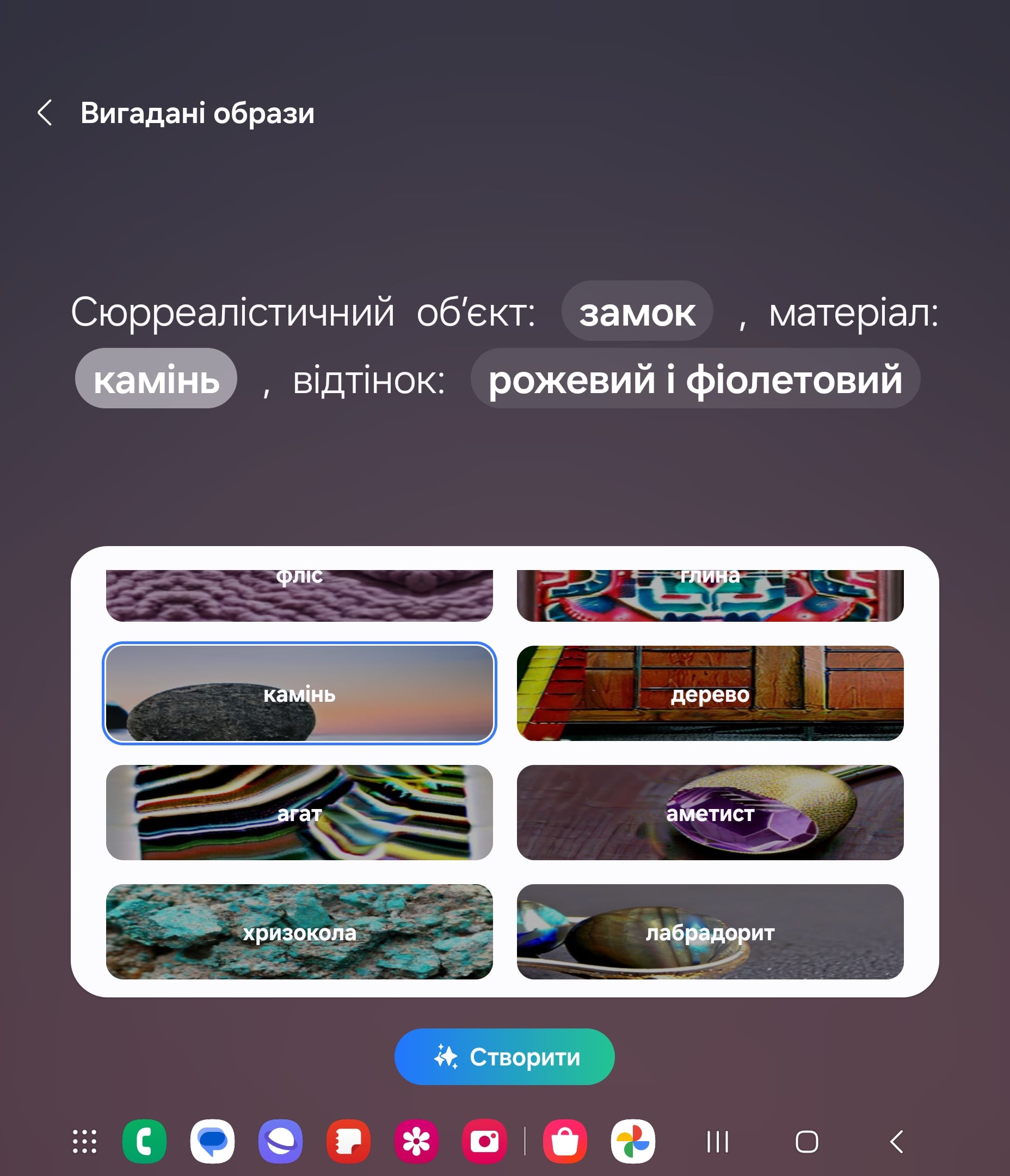Change the object chip замок
Image resolution: width=1010 pixels, height=1176 pixels.
tap(637, 311)
